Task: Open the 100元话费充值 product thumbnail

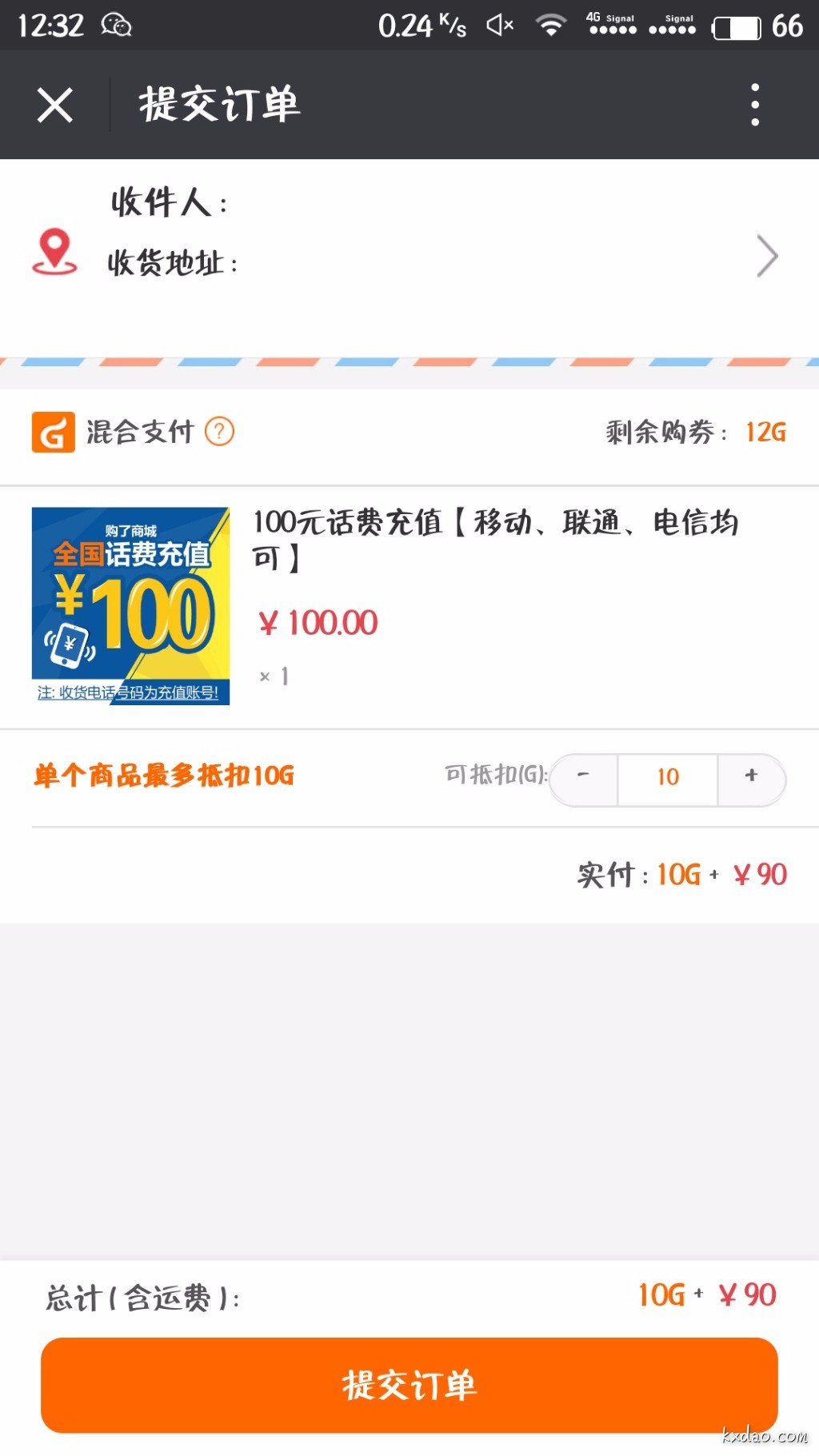Action: (130, 605)
